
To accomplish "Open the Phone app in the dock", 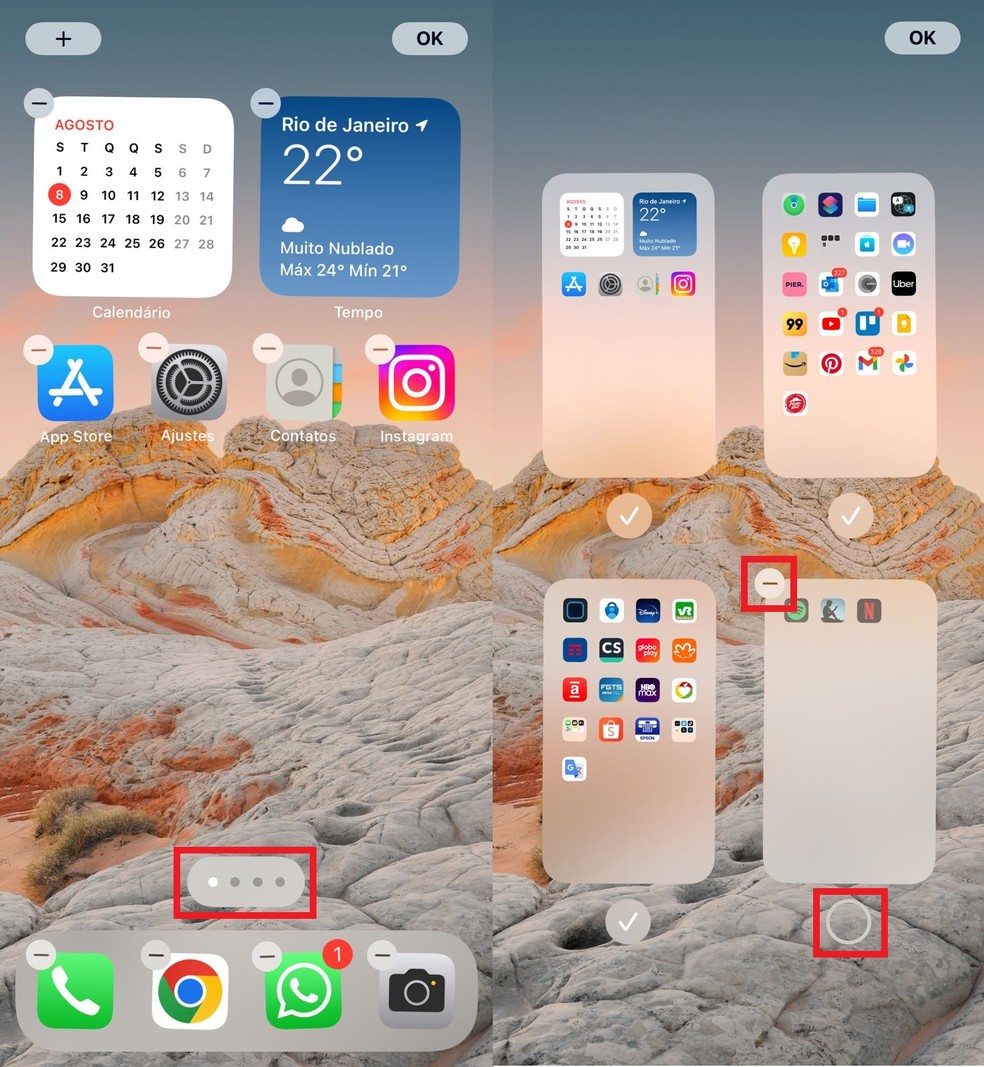I will click(x=76, y=990).
